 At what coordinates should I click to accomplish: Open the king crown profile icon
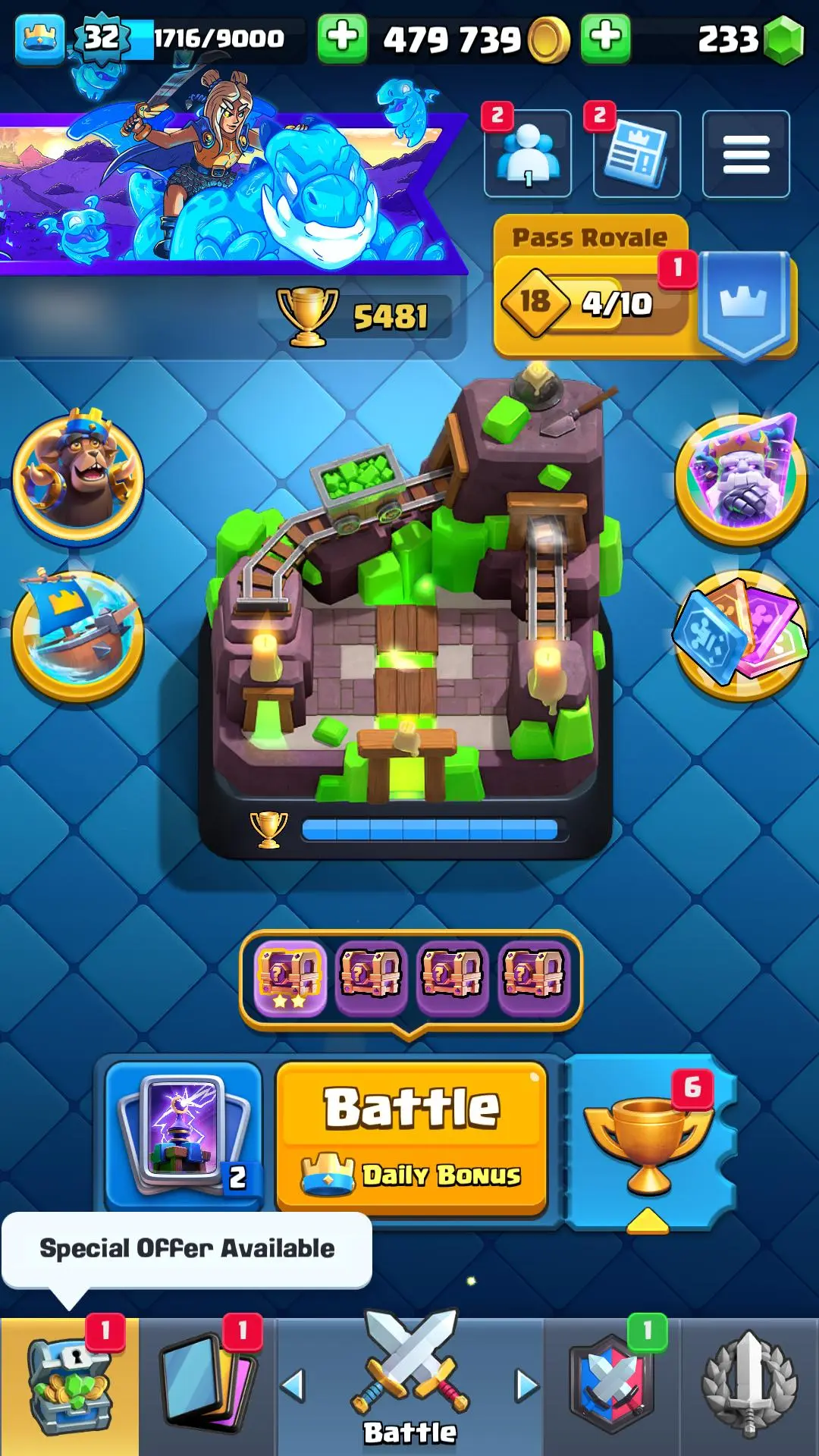click(x=39, y=38)
